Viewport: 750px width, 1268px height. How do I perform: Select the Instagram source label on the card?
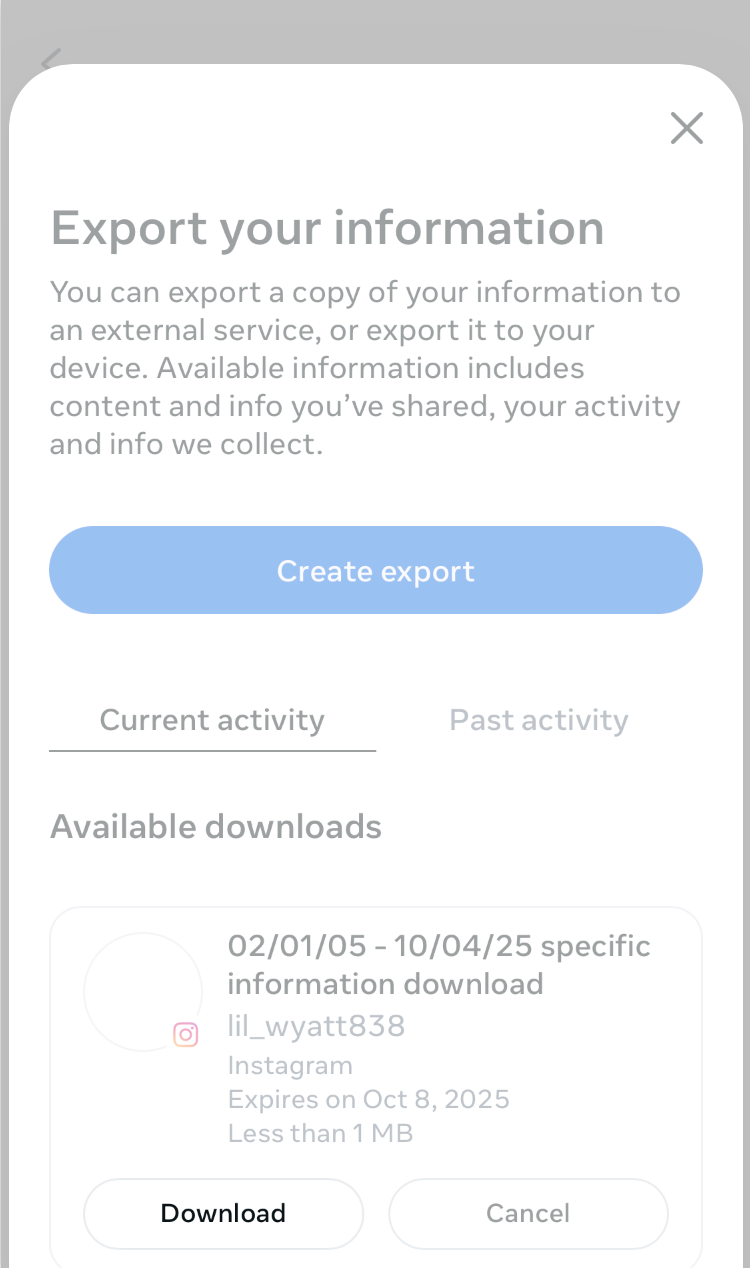290,1065
